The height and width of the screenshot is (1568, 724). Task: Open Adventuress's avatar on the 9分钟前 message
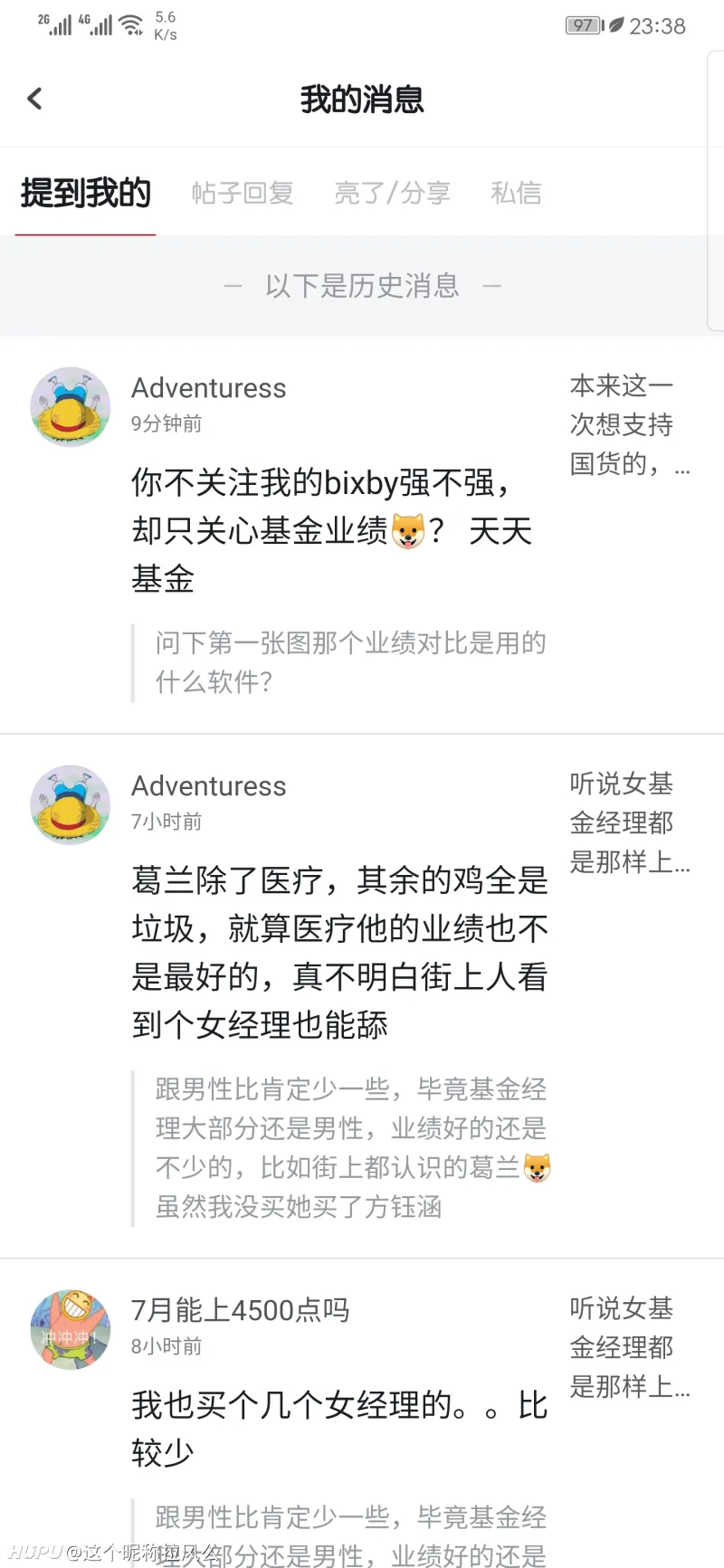(x=71, y=407)
